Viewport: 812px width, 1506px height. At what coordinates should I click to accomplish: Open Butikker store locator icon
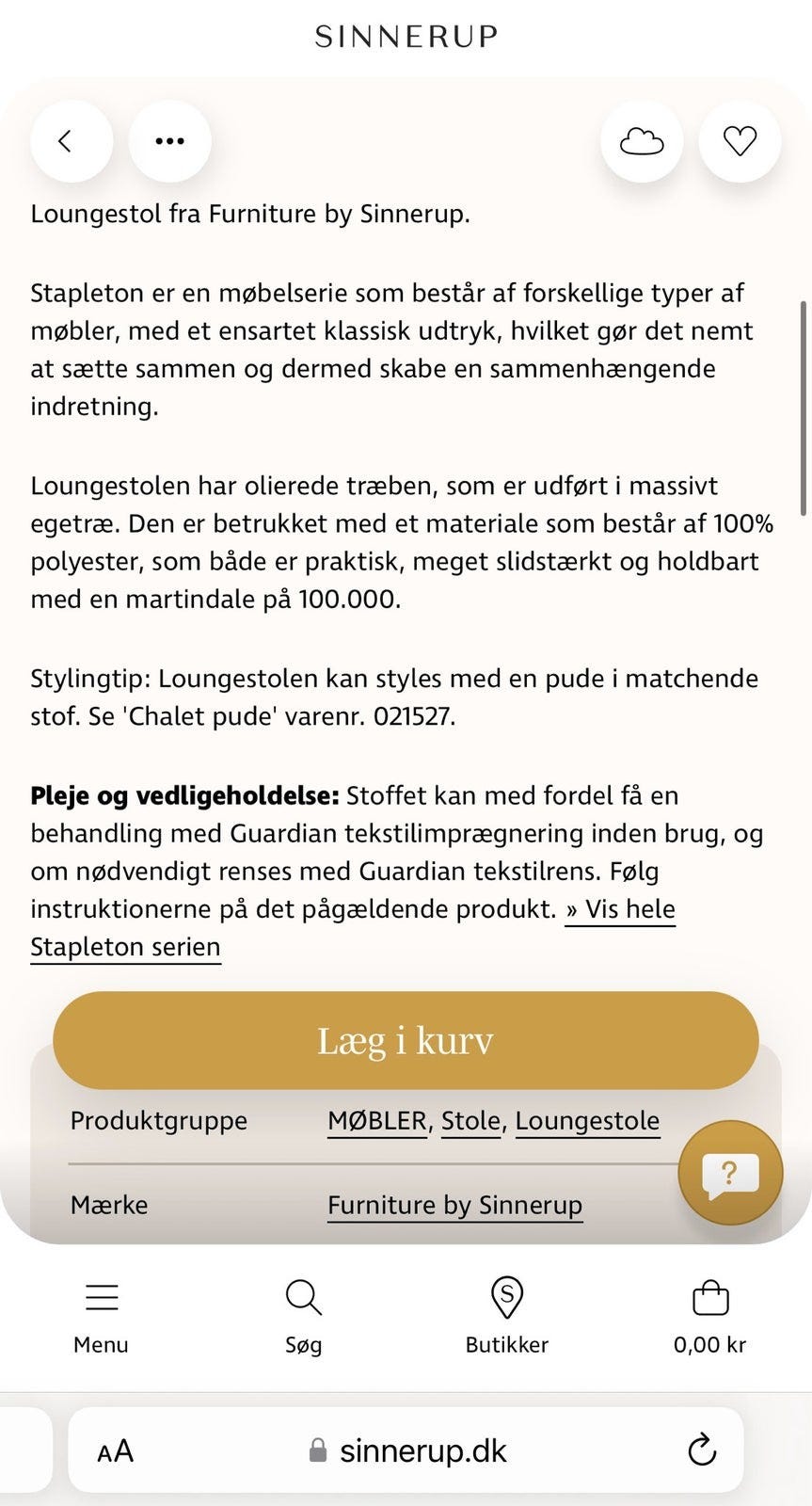click(x=507, y=1297)
